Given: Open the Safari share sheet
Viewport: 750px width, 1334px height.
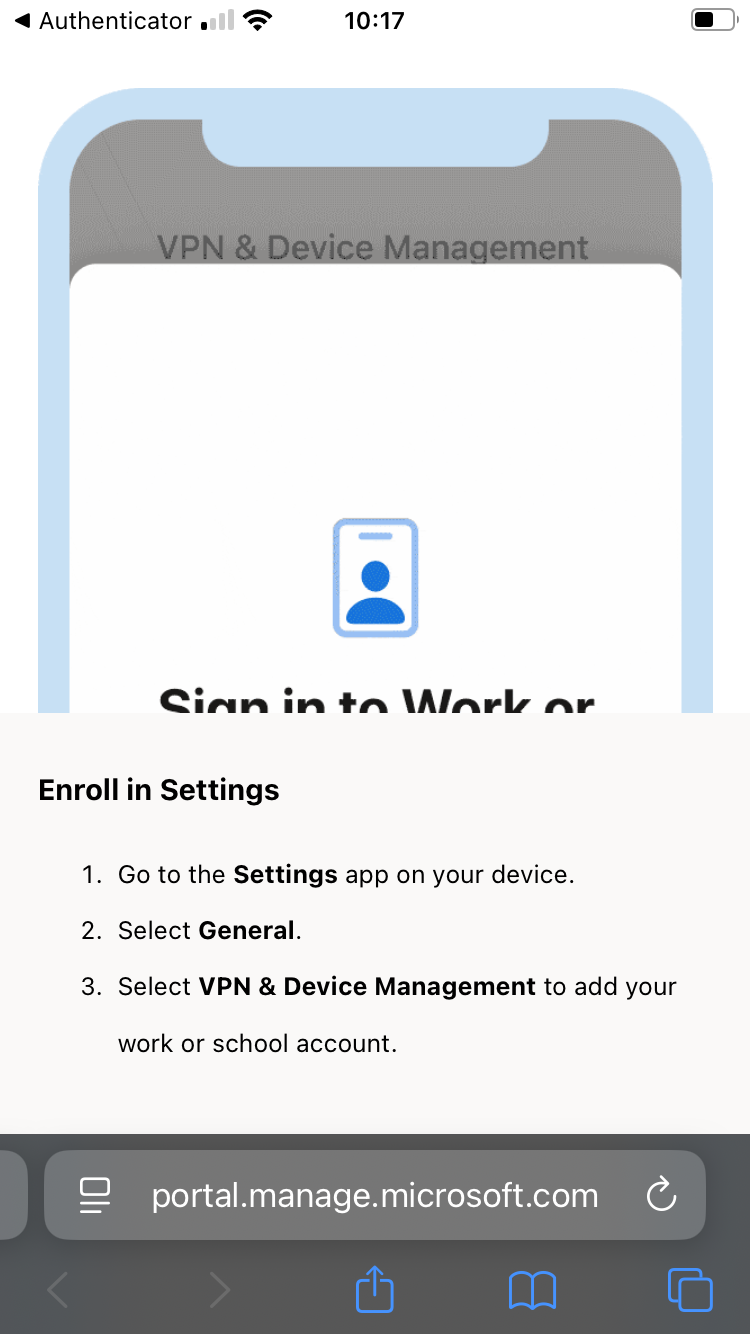Looking at the screenshot, I should point(375,1290).
